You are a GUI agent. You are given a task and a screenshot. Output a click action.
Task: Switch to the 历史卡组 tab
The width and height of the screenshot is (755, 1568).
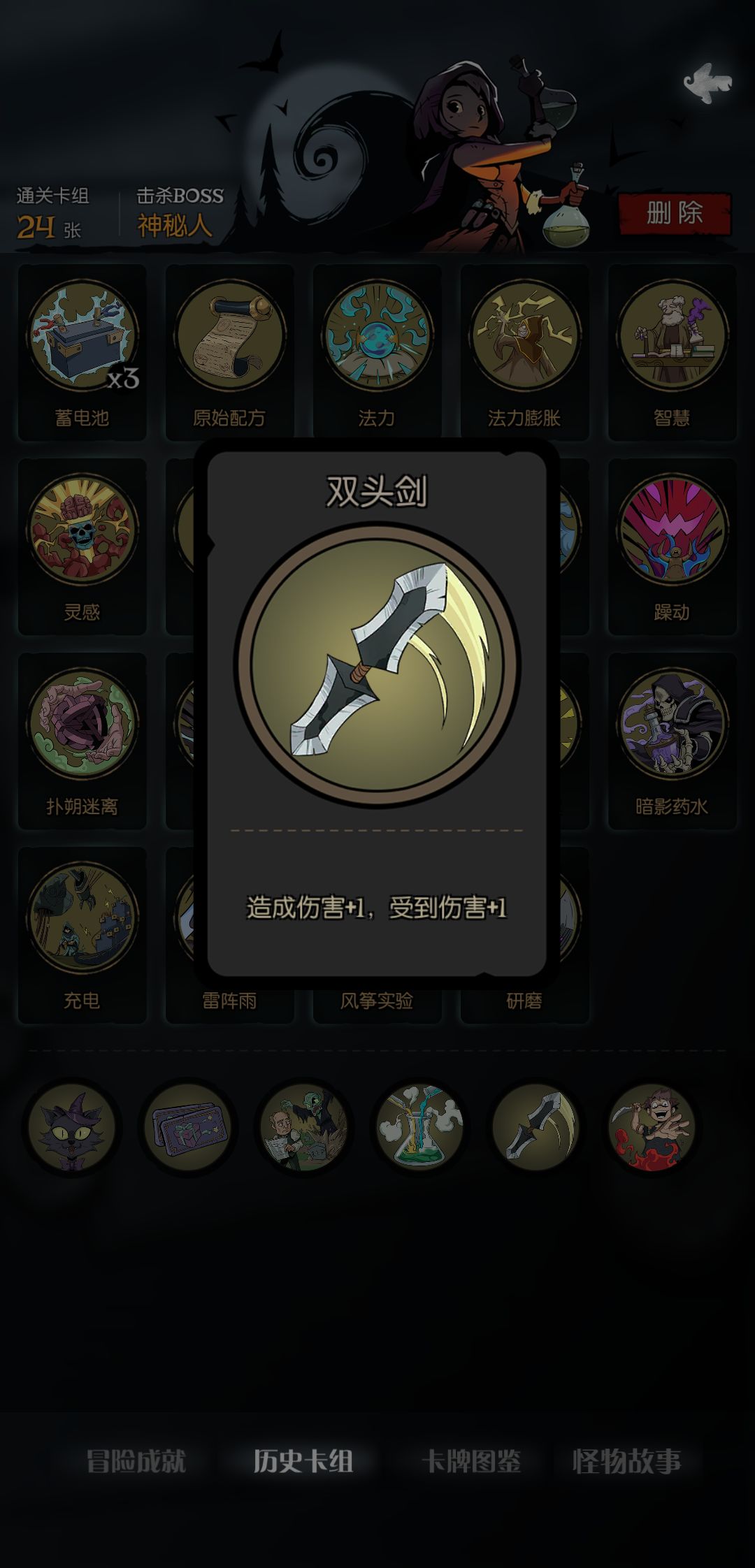click(x=303, y=1460)
